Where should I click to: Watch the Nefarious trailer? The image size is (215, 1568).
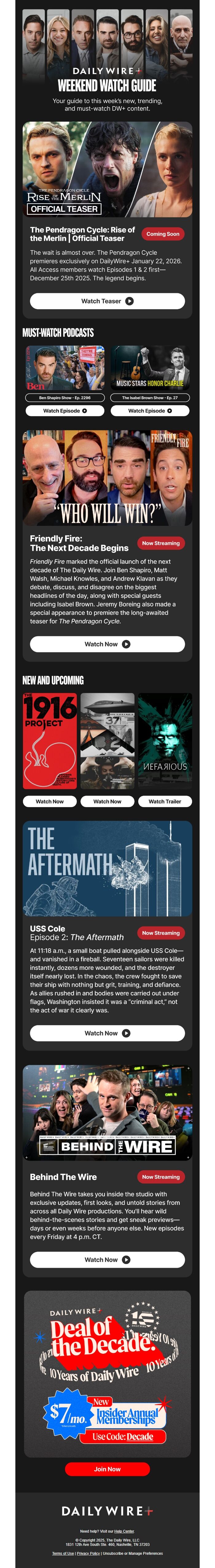165,801
